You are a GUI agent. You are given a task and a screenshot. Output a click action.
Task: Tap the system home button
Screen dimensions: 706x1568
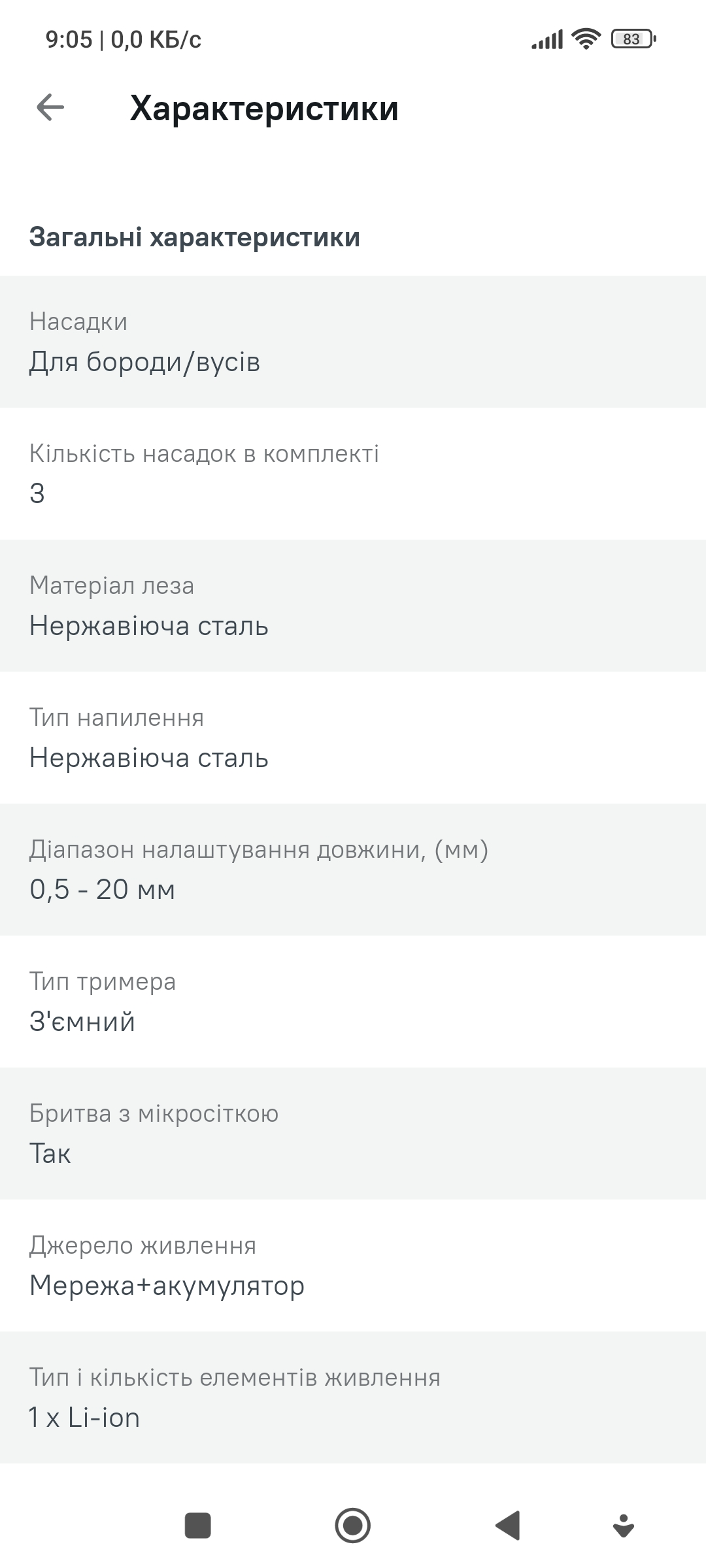353,1526
